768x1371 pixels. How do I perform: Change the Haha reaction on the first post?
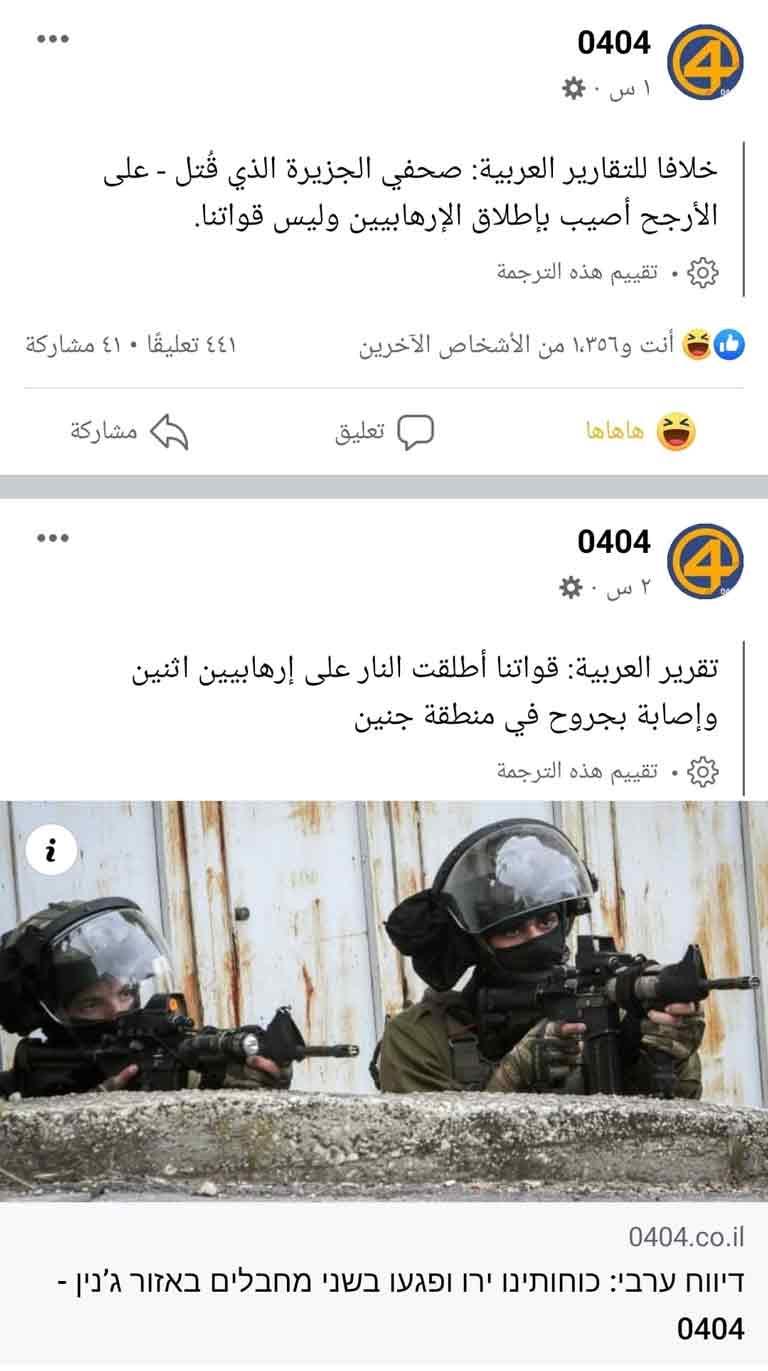click(x=640, y=431)
